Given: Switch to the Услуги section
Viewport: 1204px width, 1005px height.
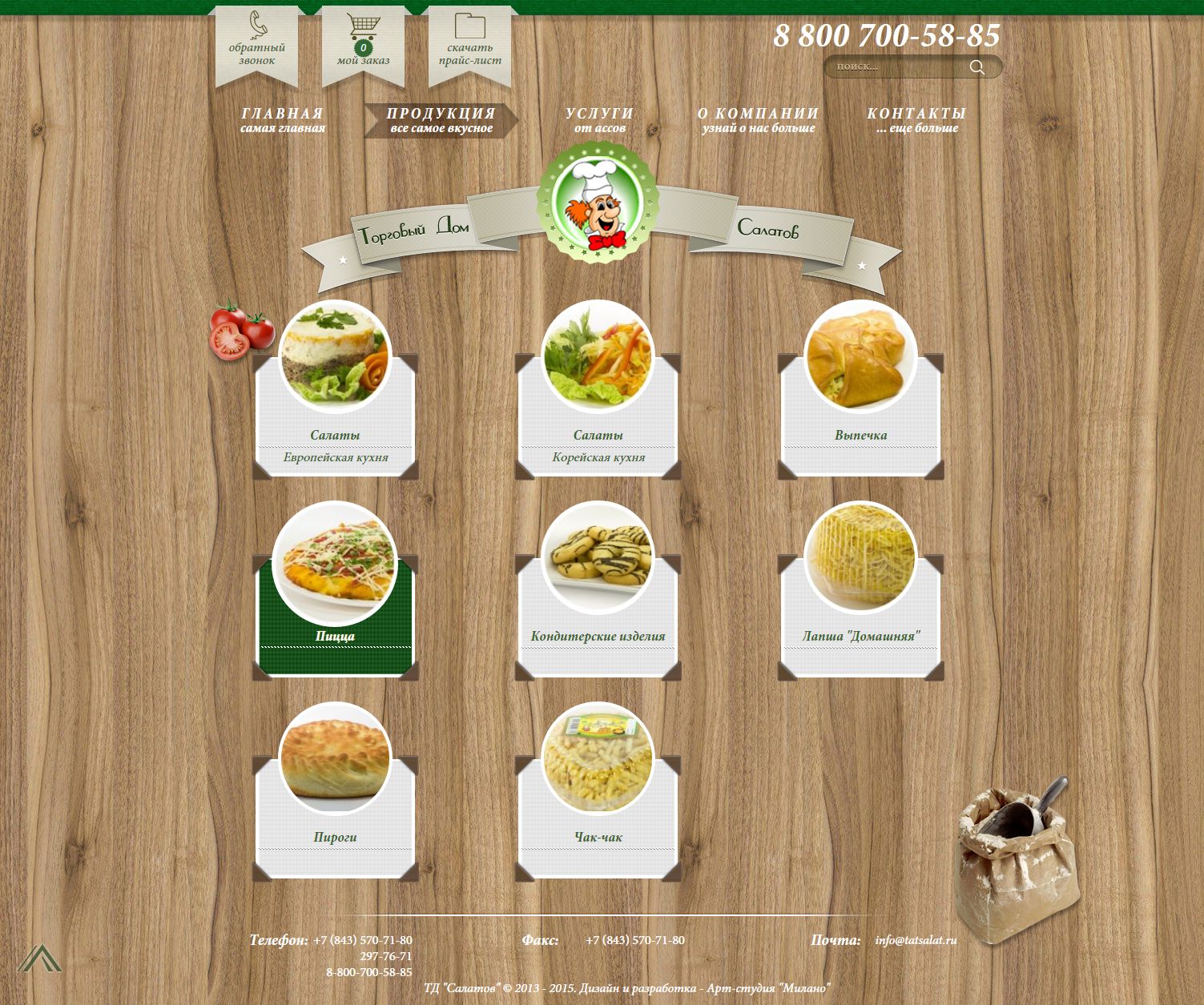Looking at the screenshot, I should [x=599, y=120].
